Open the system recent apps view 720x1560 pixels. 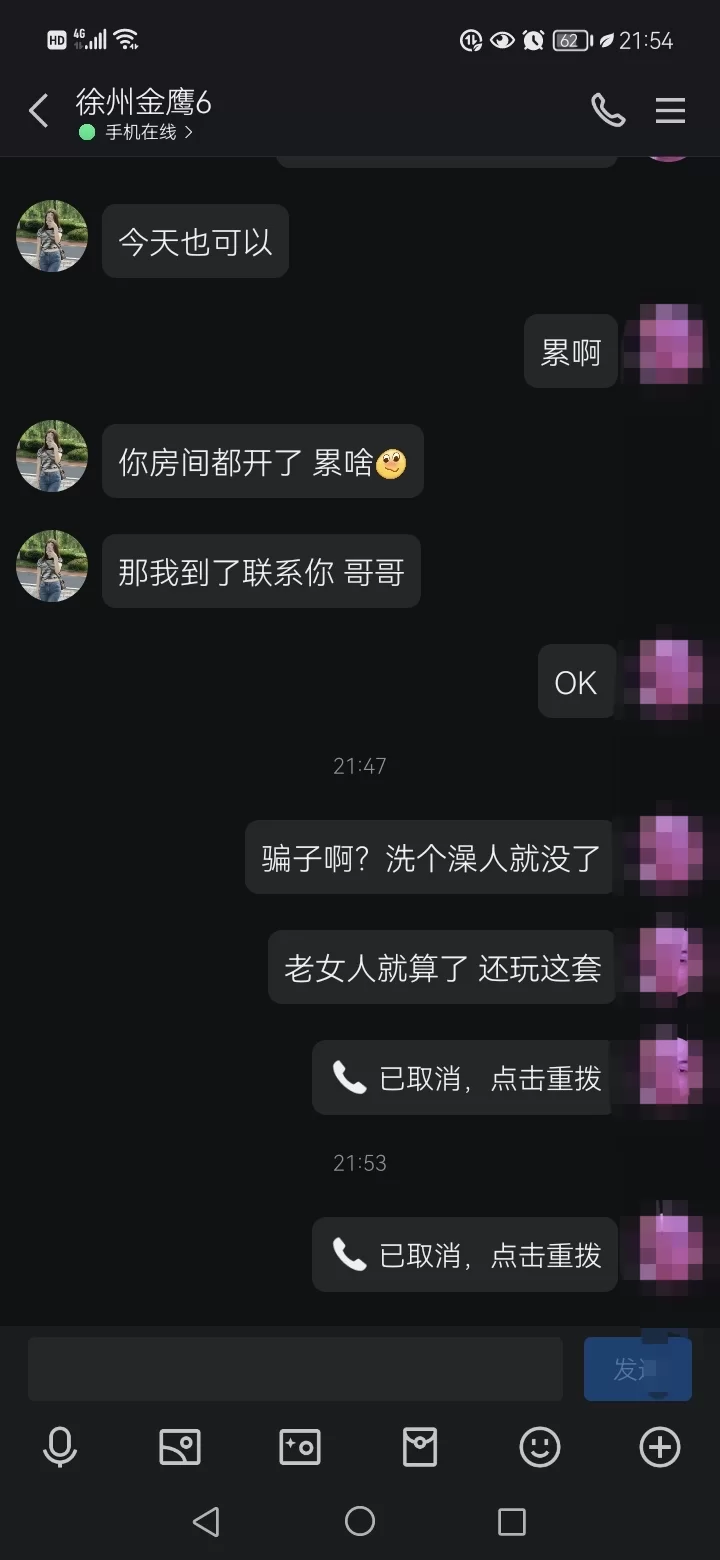pyautogui.click(x=512, y=1521)
